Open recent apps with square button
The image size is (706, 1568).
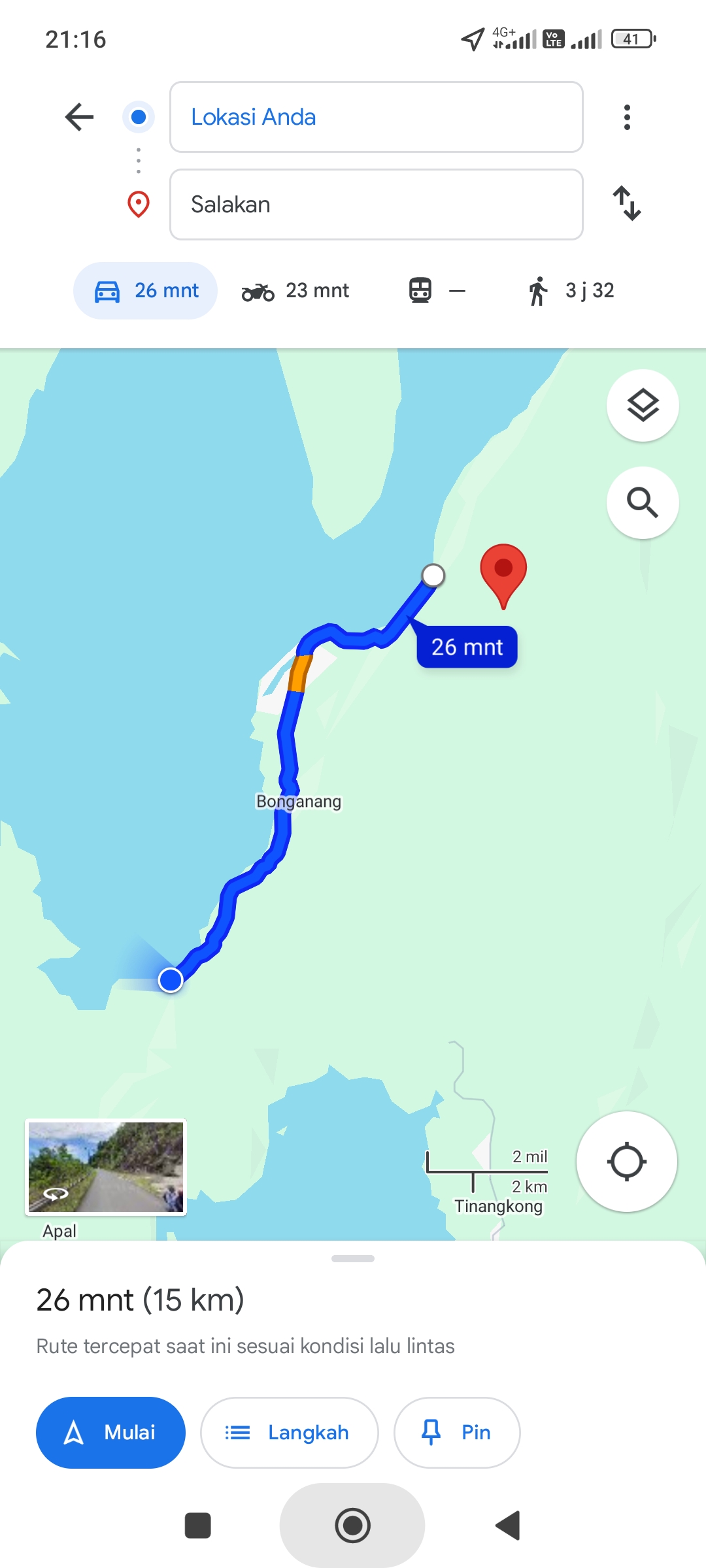click(198, 1526)
